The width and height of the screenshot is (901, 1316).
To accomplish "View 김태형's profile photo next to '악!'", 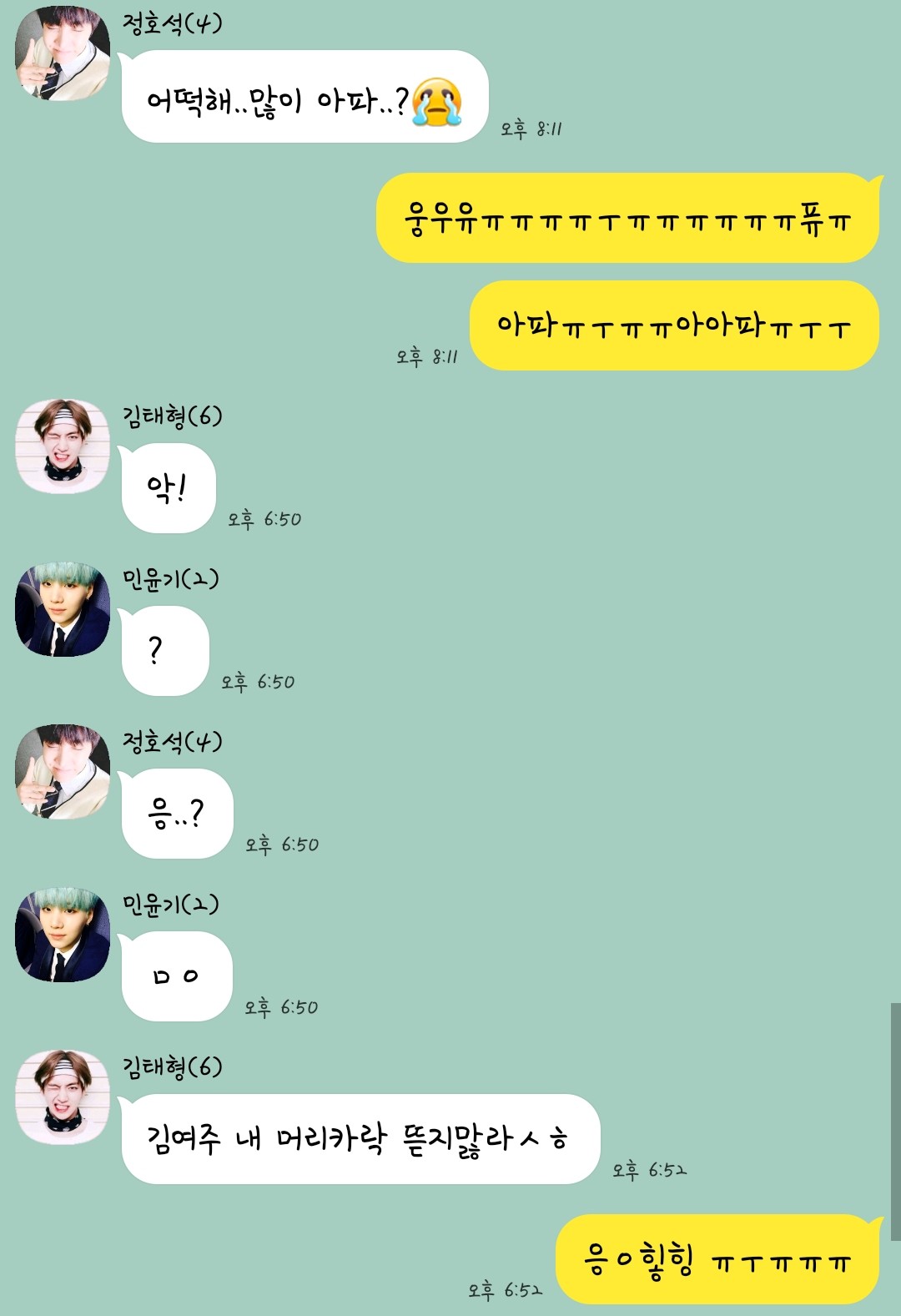I will (x=63, y=446).
